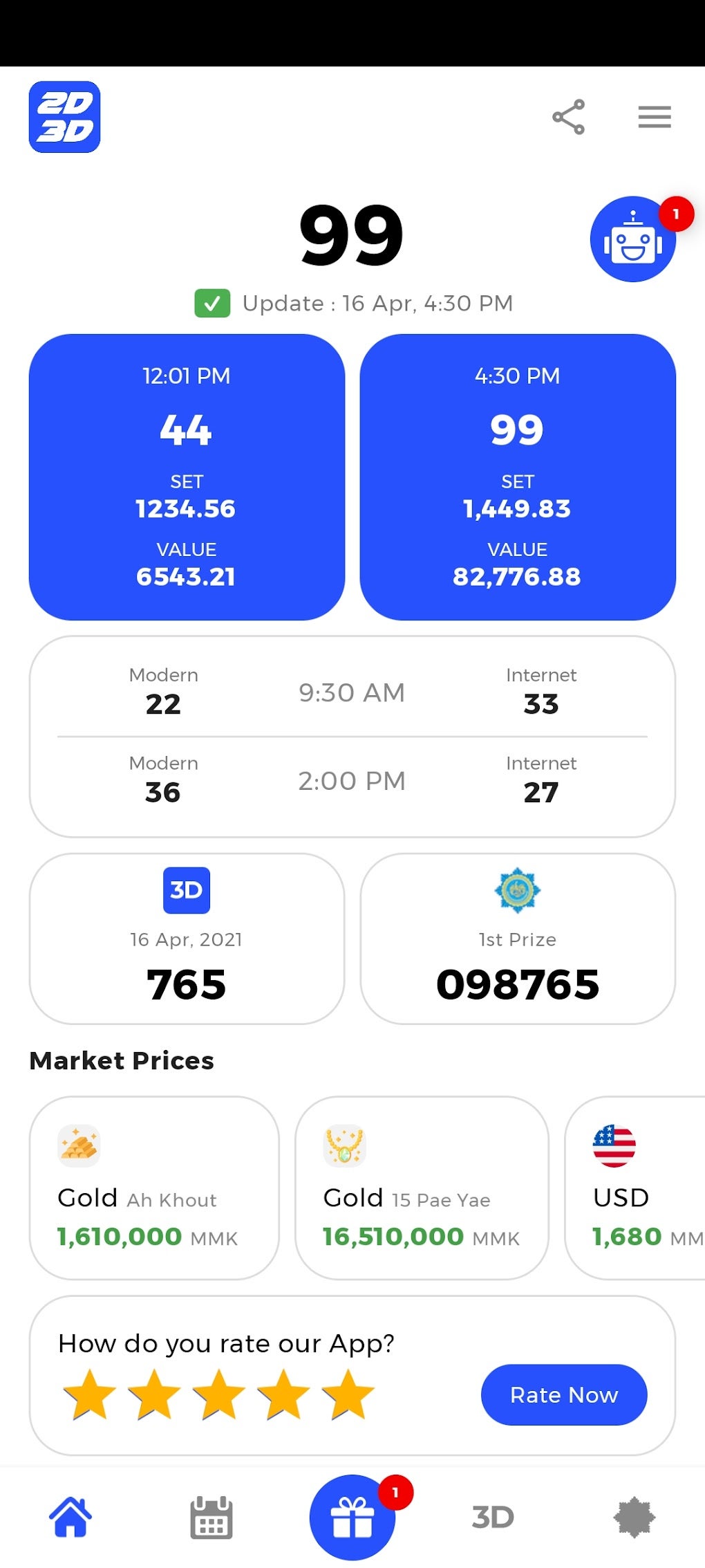The height and width of the screenshot is (1568, 705).
Task: Open the robot chat assistant button
Action: click(632, 239)
